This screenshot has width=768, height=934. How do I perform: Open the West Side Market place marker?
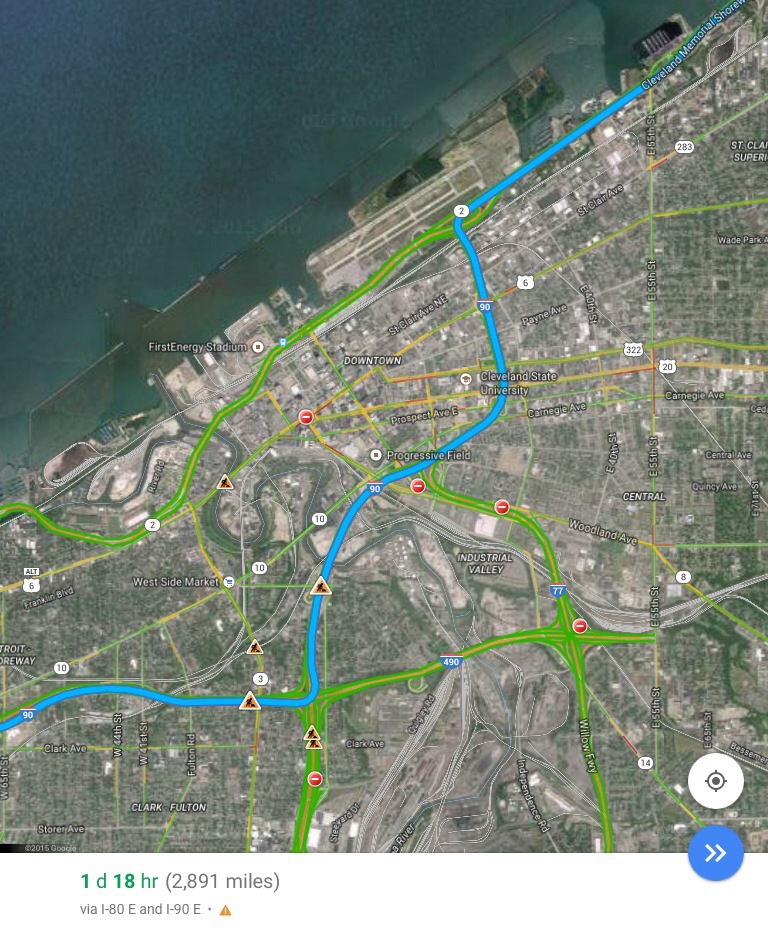pos(229,581)
